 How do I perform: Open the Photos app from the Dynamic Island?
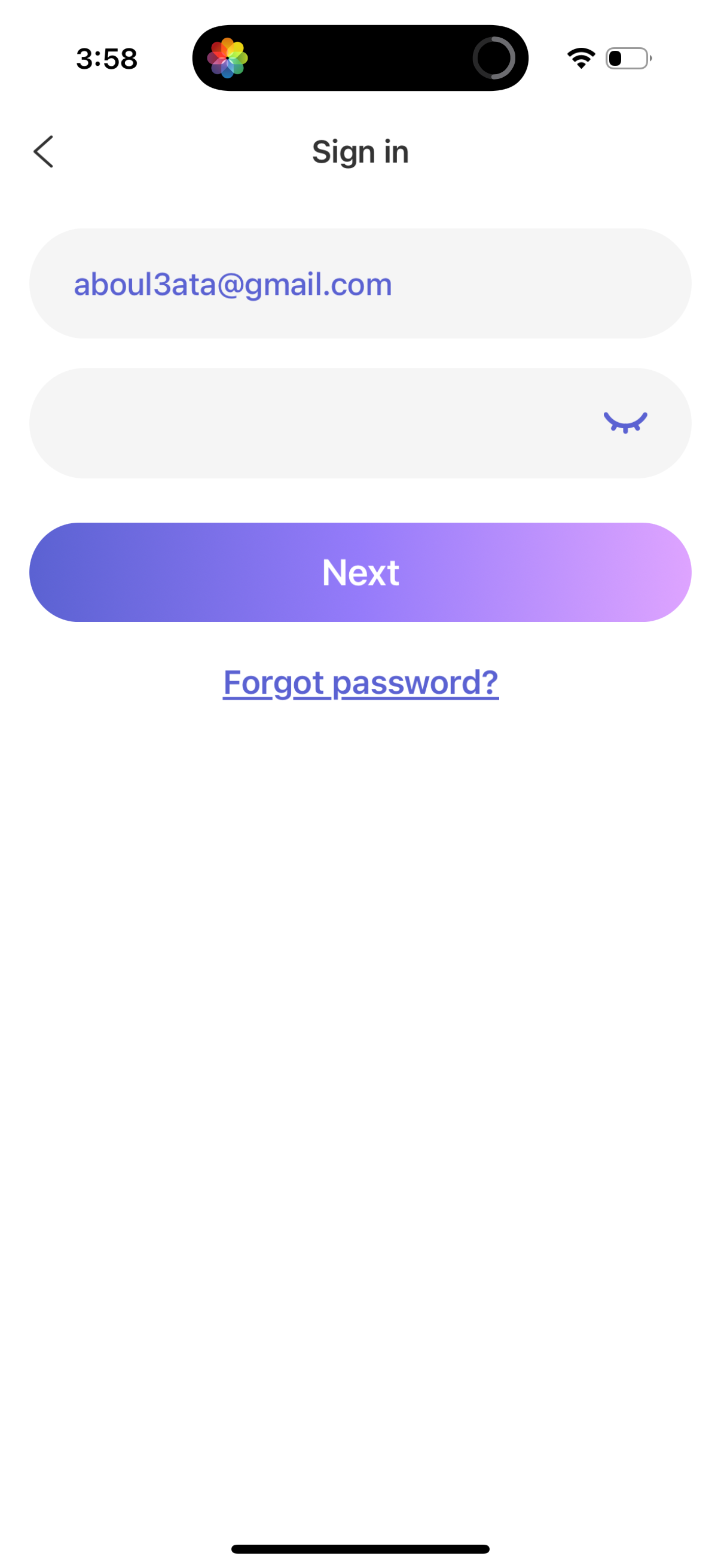tap(229, 58)
